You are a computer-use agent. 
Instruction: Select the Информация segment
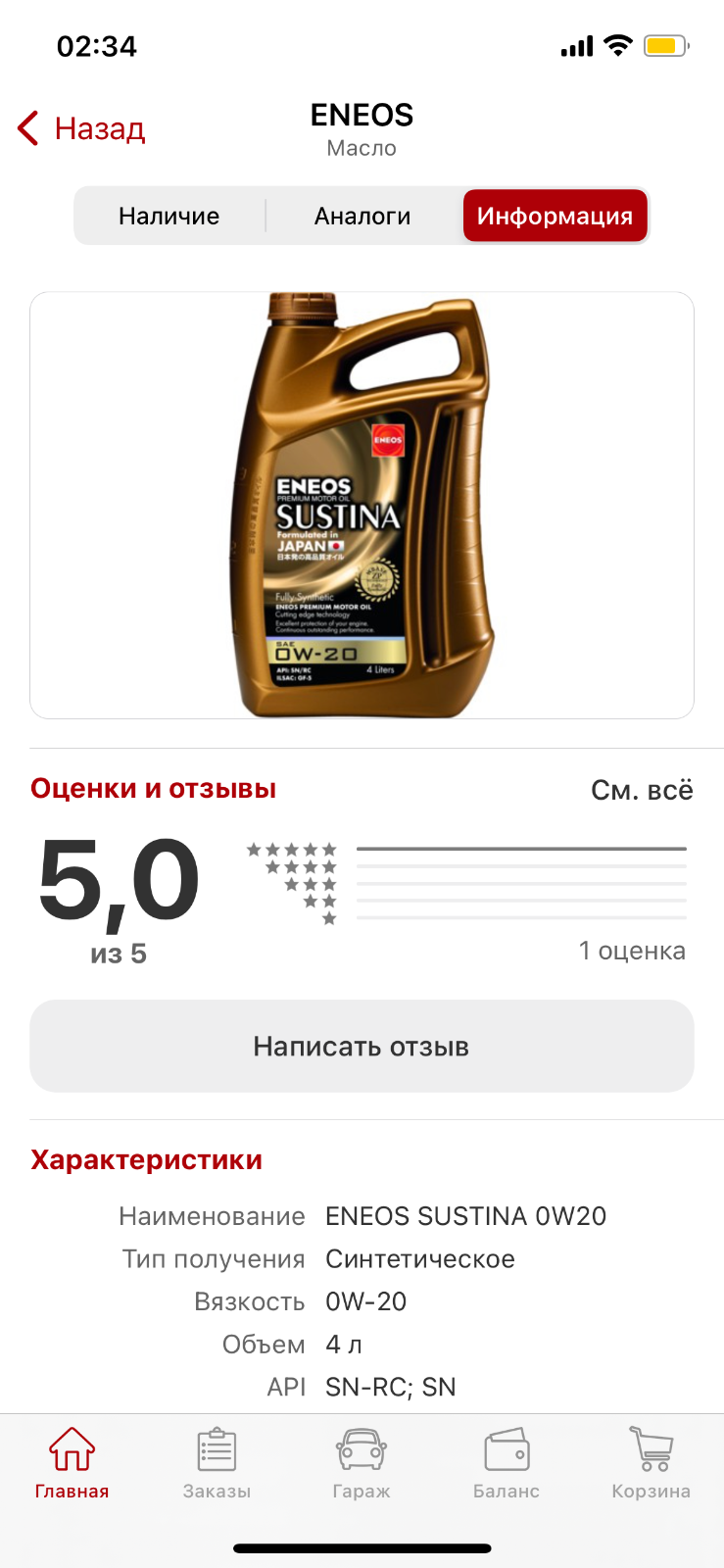(x=555, y=216)
